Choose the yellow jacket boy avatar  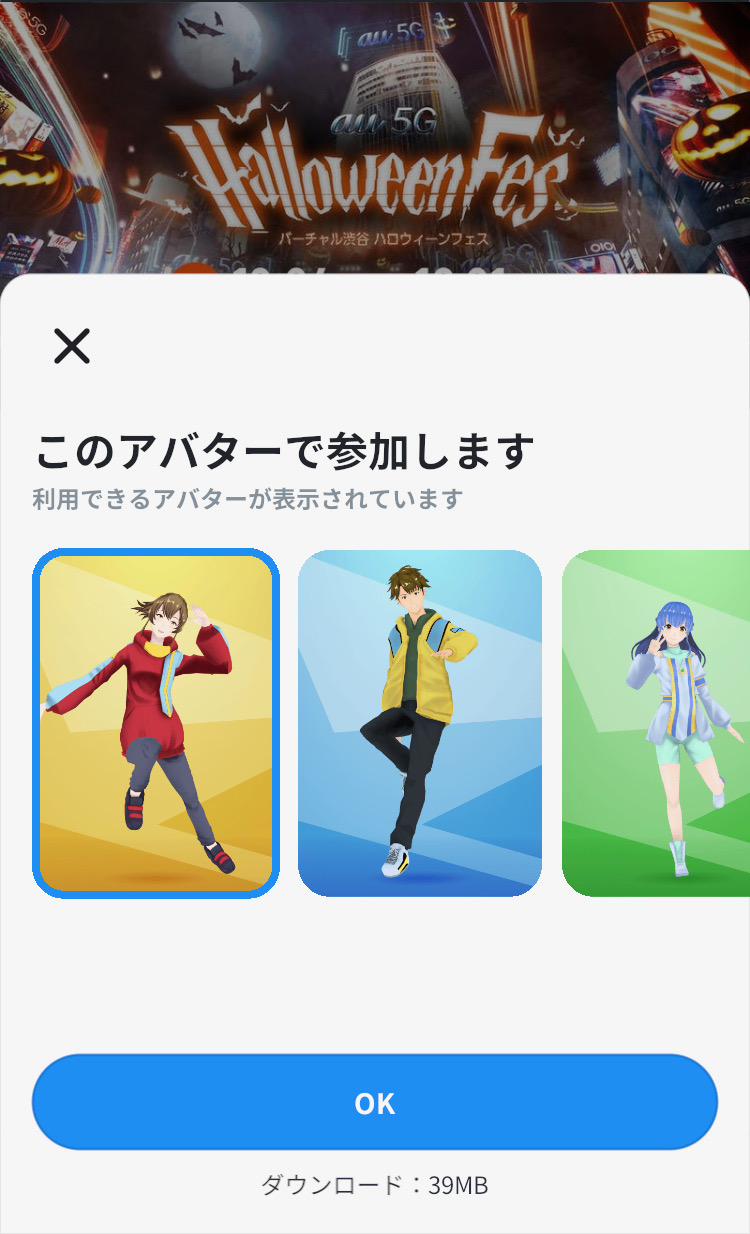[x=420, y=723]
